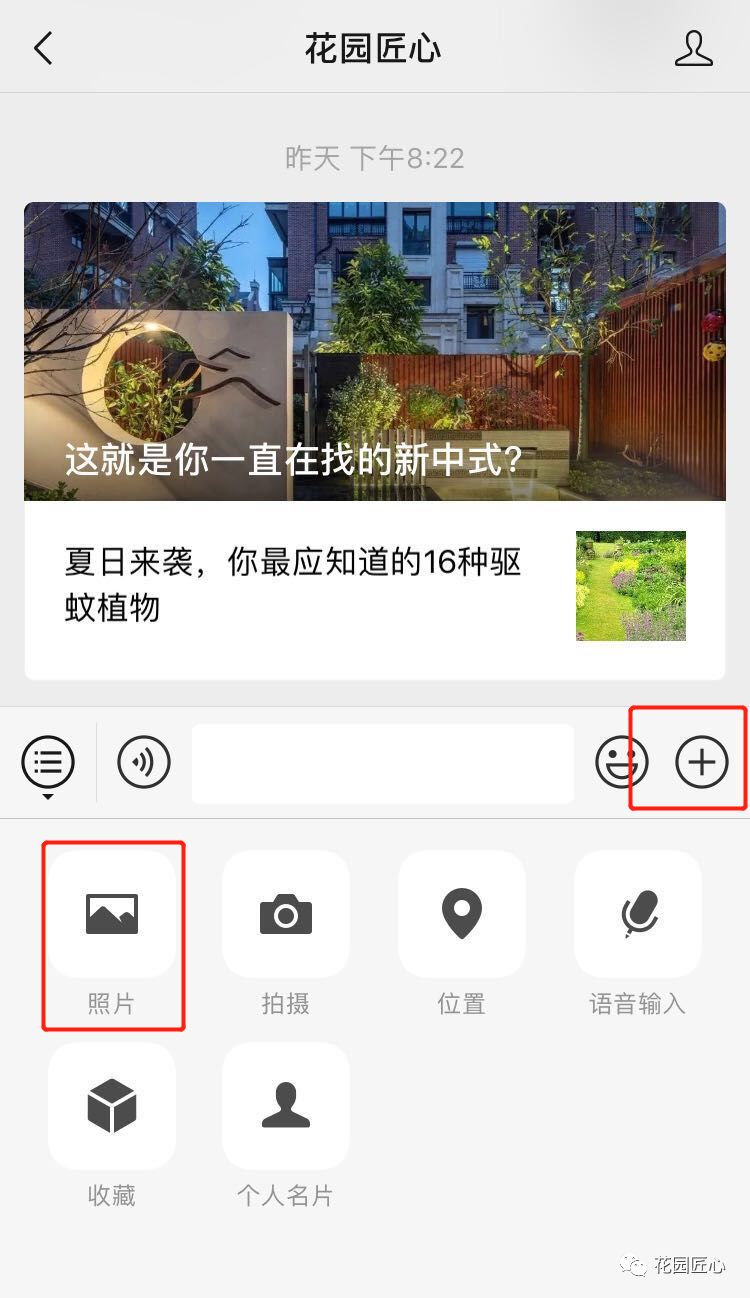Focus the message text field
The width and height of the screenshot is (750, 1298).
click(x=383, y=763)
